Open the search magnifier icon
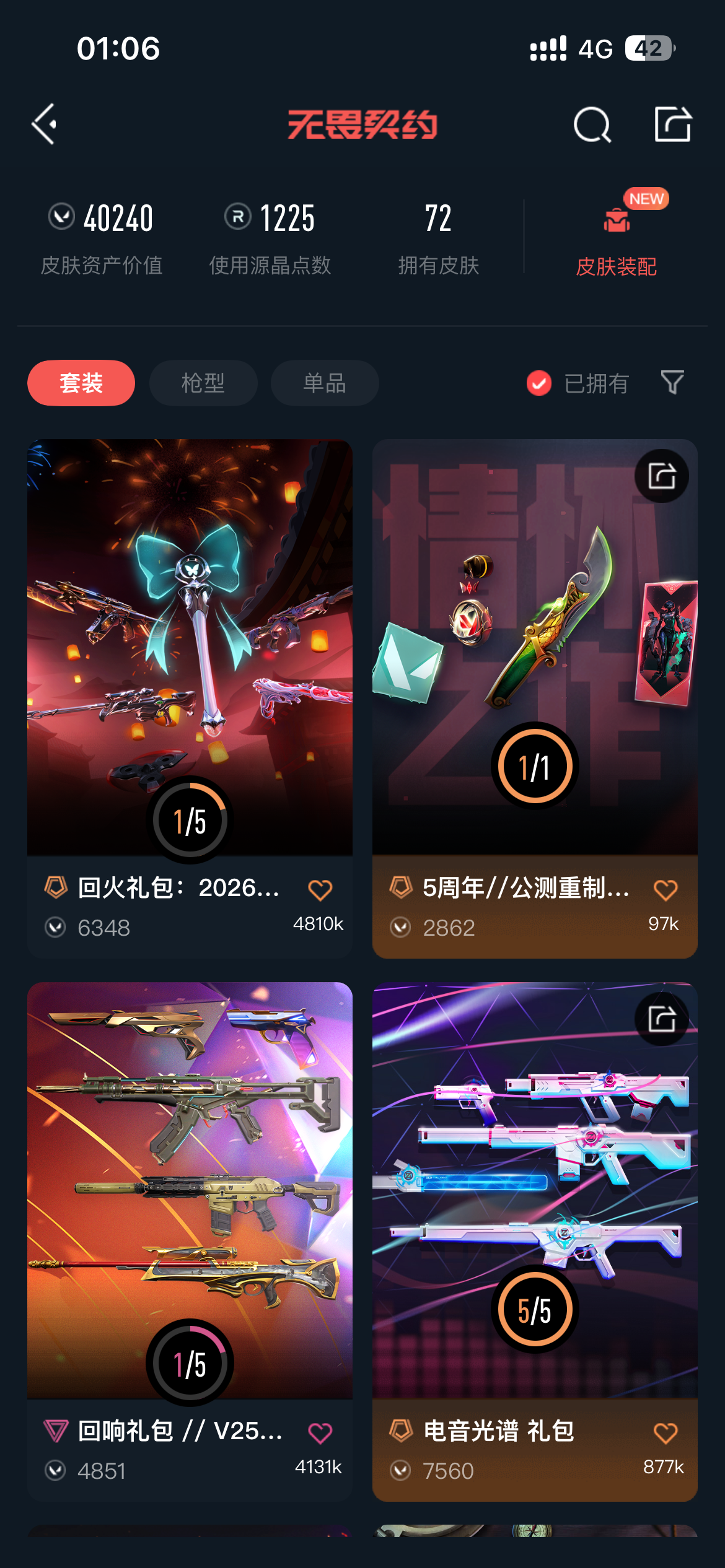Image resolution: width=725 pixels, height=1568 pixels. [592, 124]
